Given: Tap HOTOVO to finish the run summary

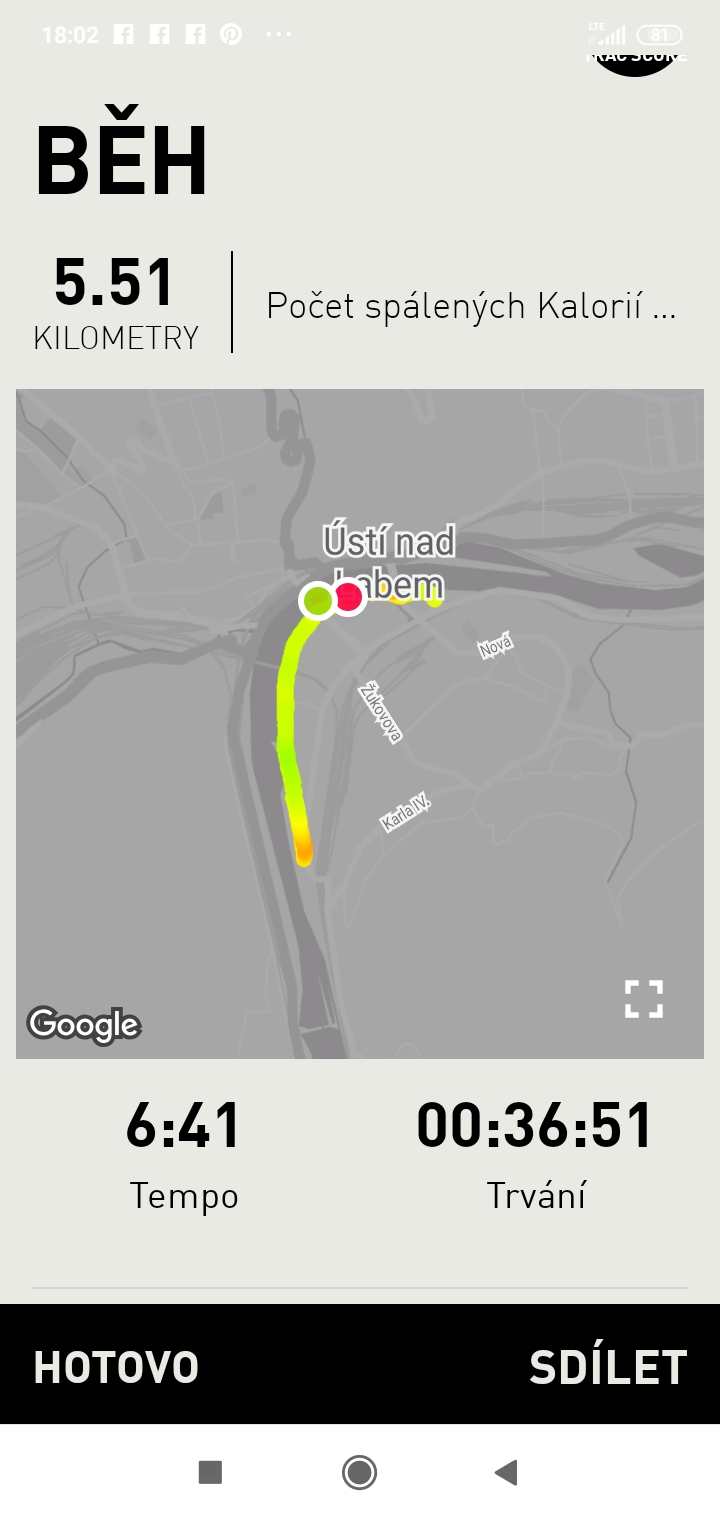Looking at the screenshot, I should [116, 1367].
